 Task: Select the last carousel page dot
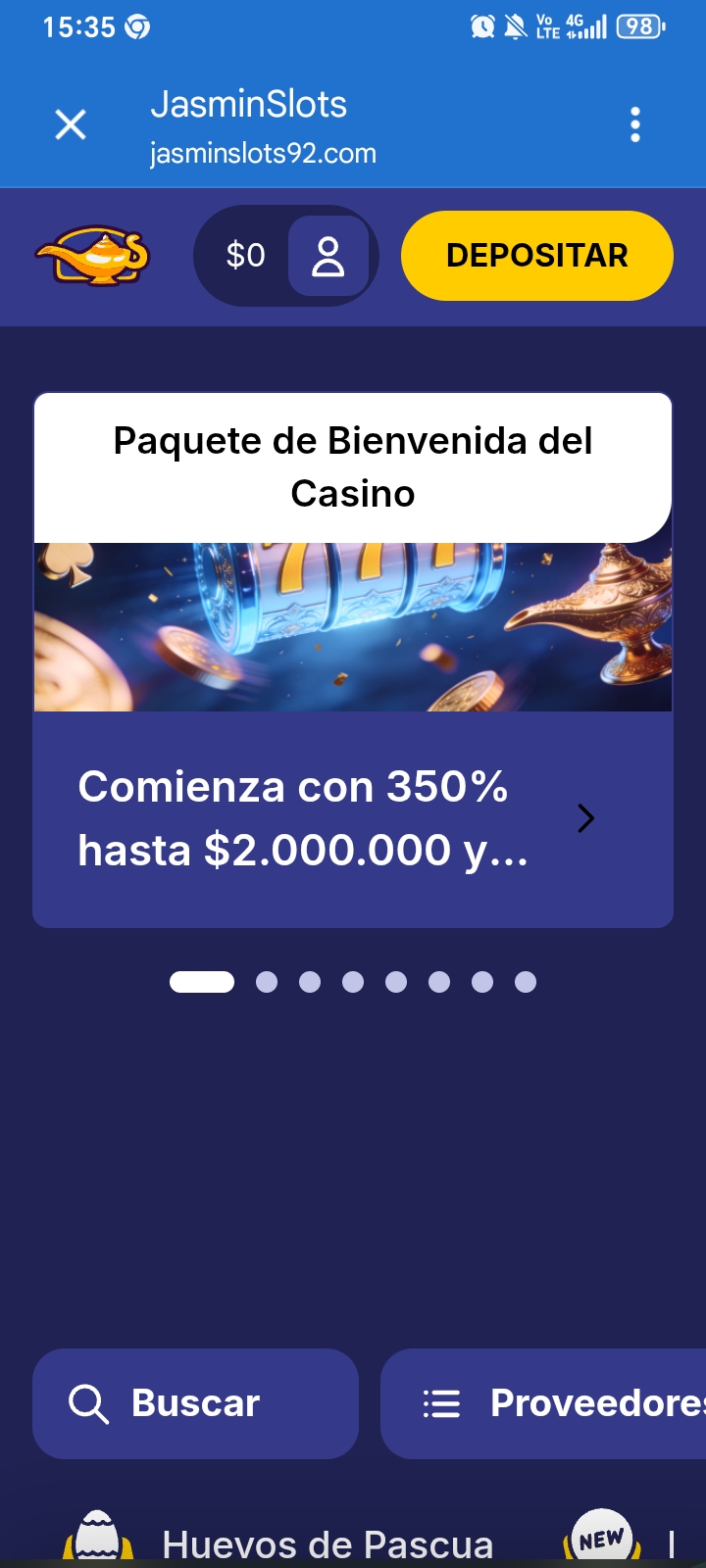[x=526, y=982]
